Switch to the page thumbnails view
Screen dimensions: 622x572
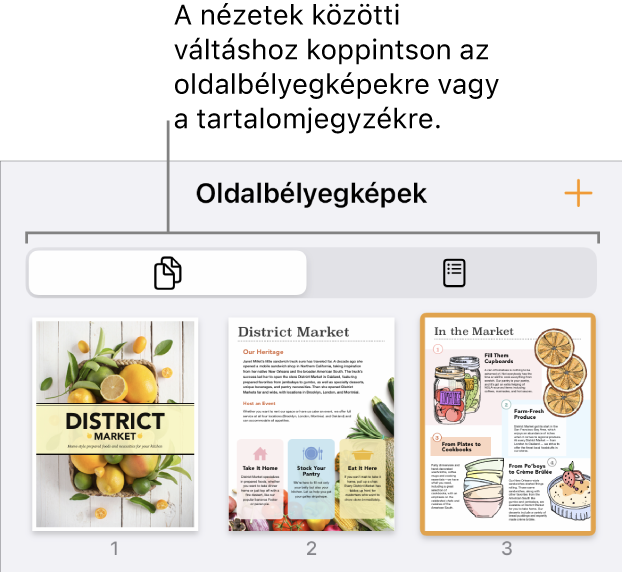(x=168, y=271)
